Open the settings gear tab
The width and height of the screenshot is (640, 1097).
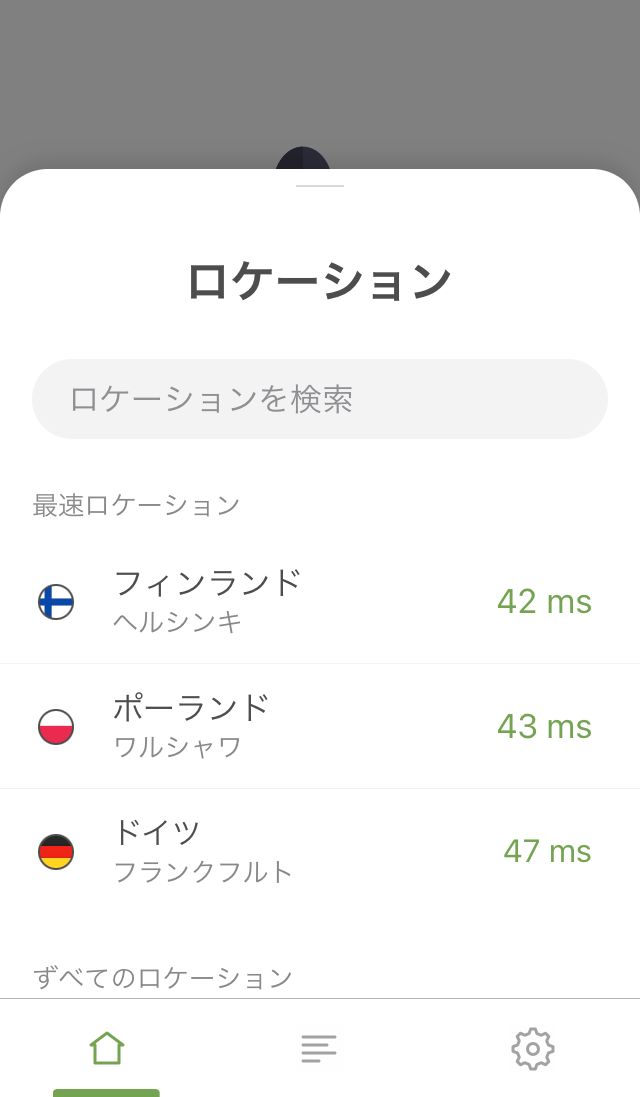[532, 1049]
